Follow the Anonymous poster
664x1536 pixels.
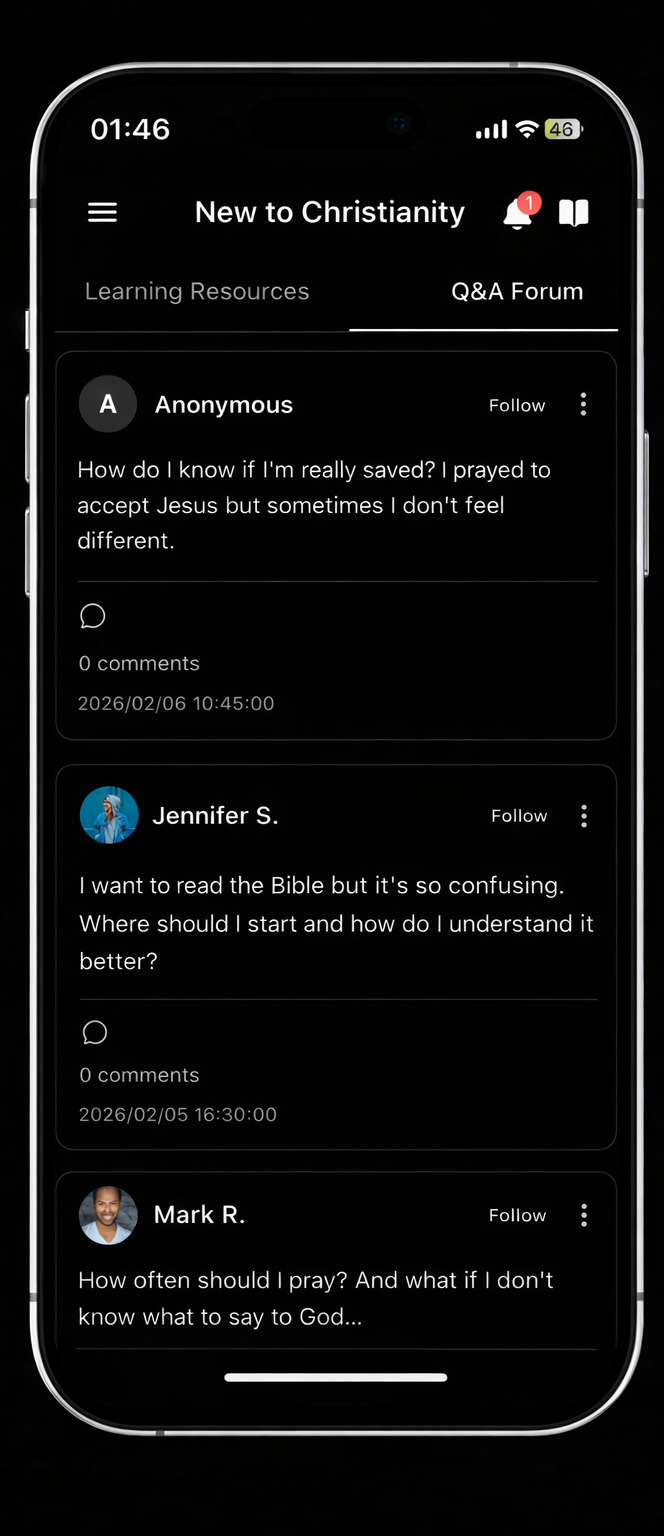(x=516, y=405)
